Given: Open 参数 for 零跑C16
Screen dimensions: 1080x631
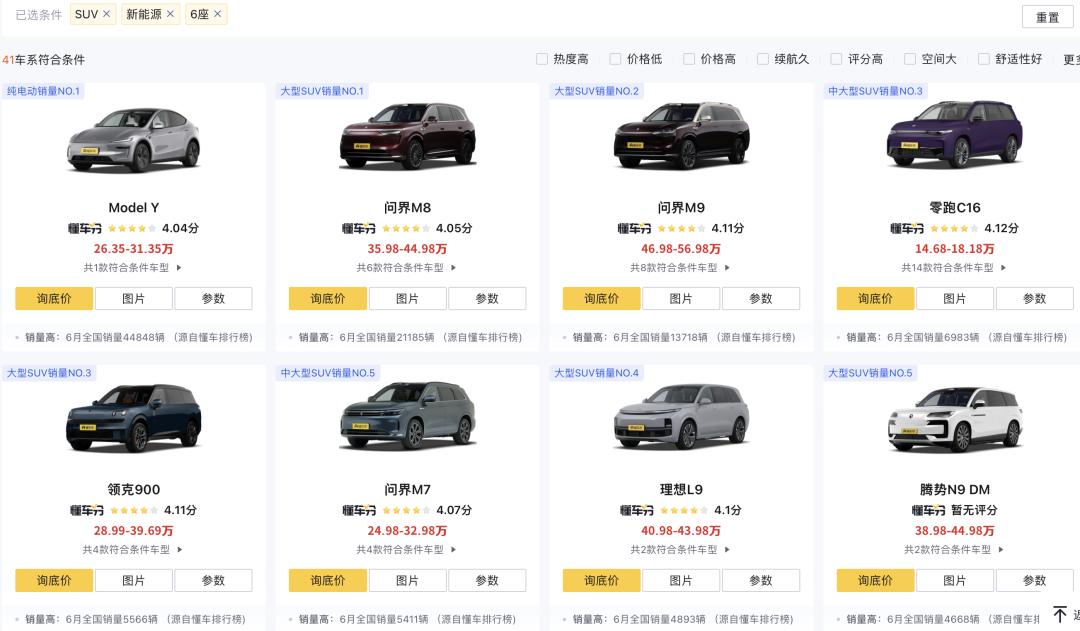Looking at the screenshot, I should (1034, 298).
